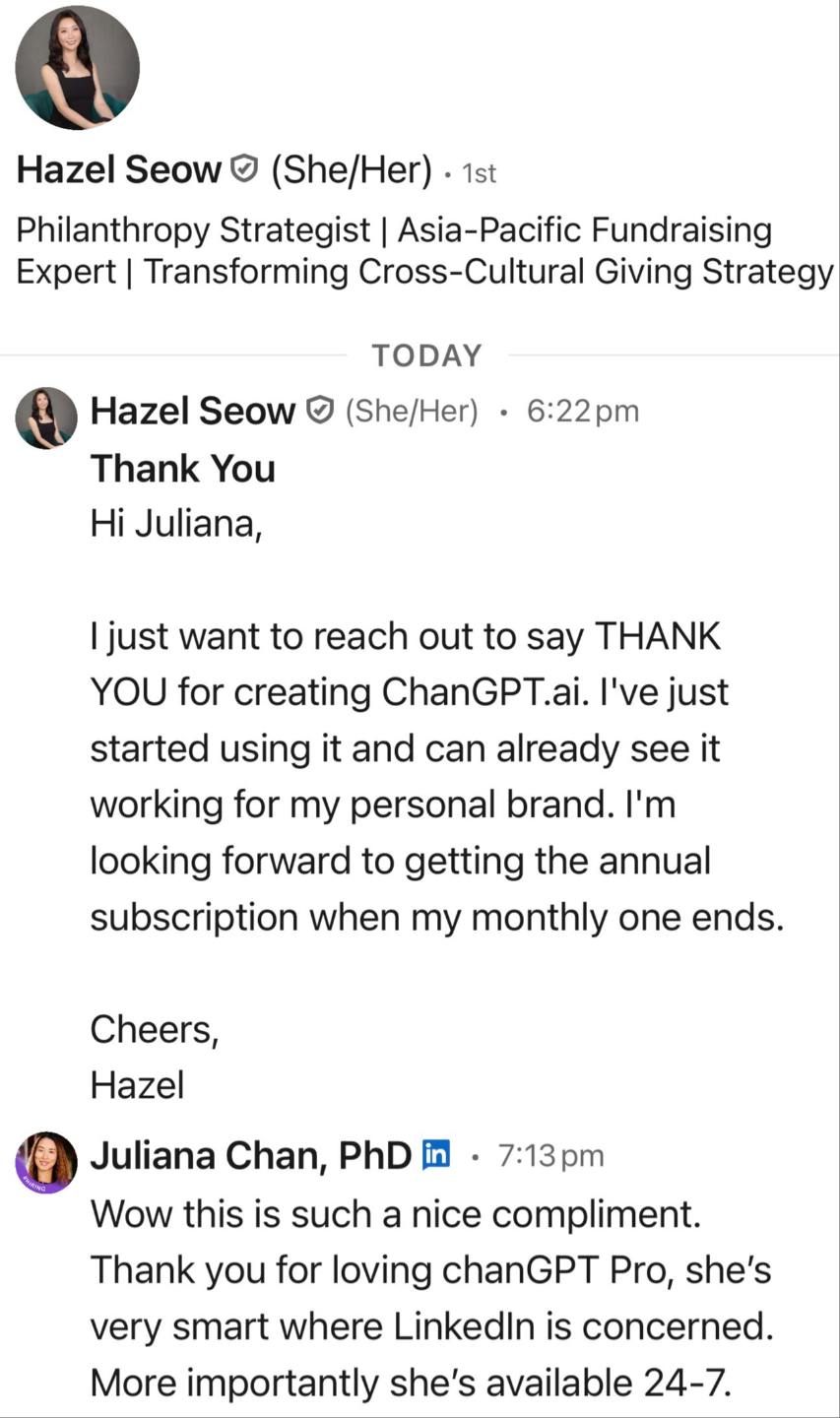Tap Juliana Chan's avatar beside her reply

click(46, 1163)
